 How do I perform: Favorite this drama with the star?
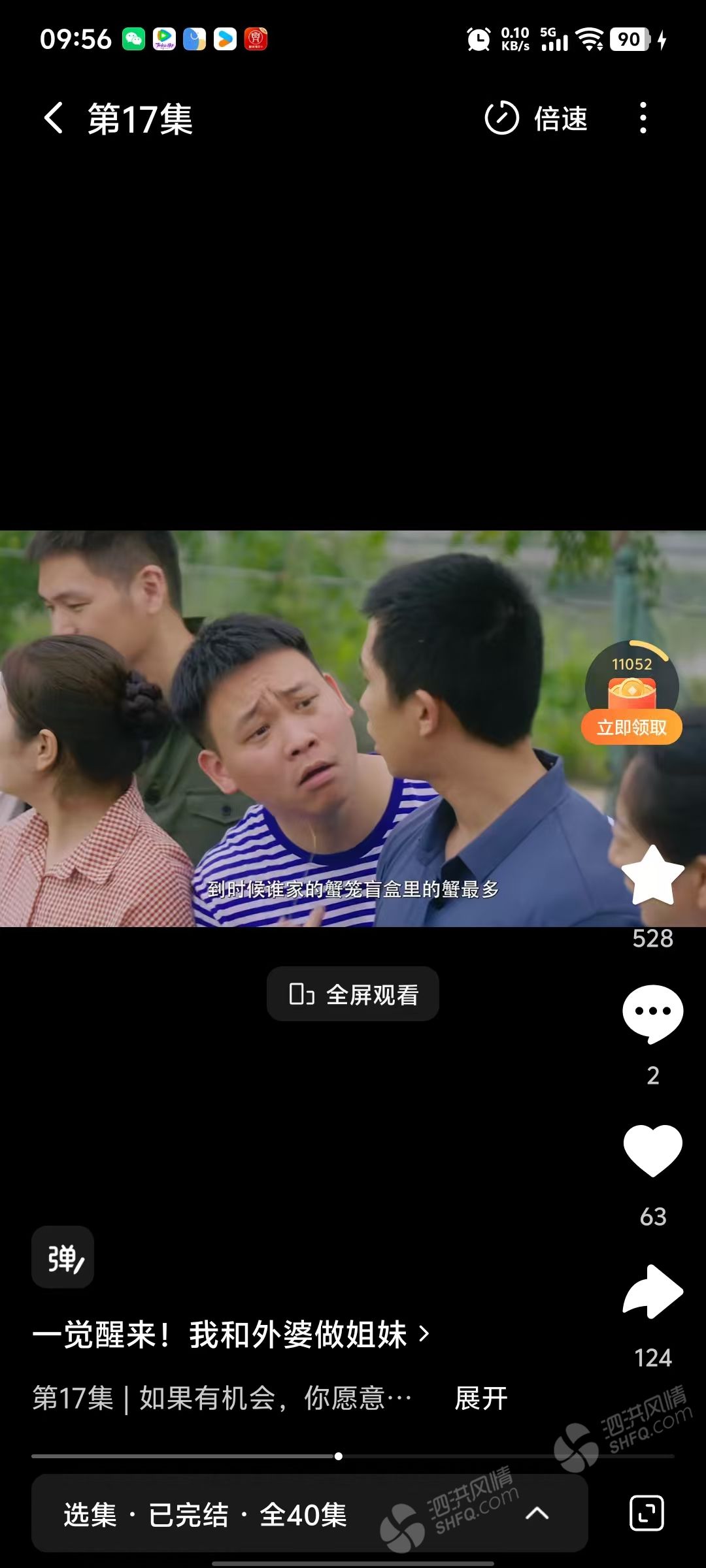pyautogui.click(x=652, y=877)
